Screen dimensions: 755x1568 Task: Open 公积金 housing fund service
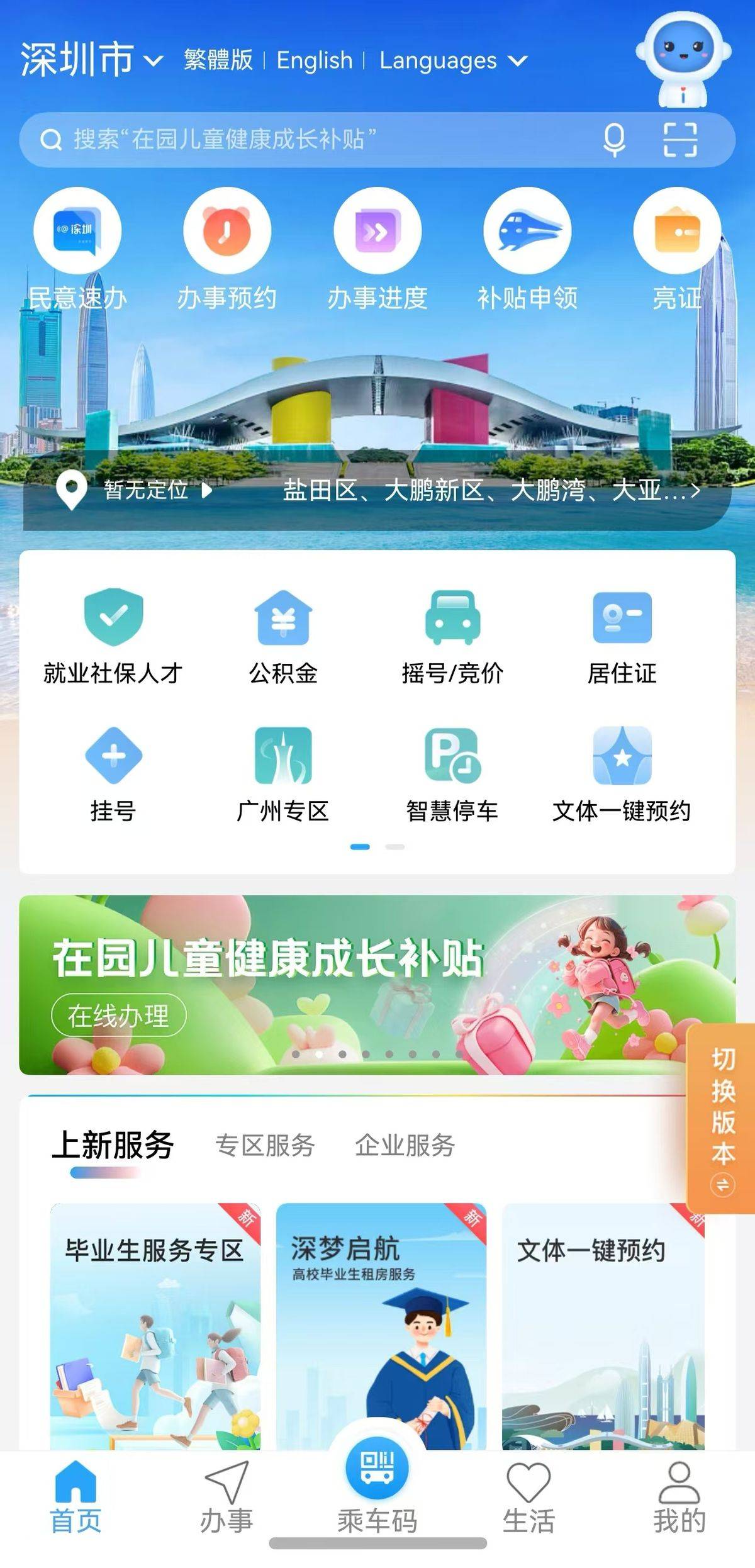[x=283, y=637]
